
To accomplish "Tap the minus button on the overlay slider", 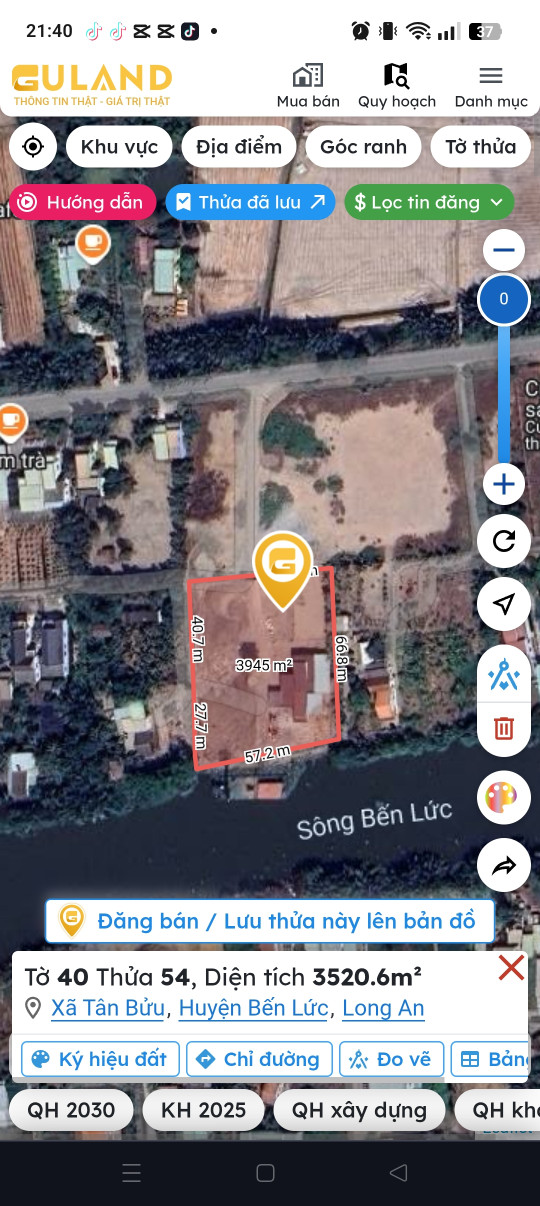I will pyautogui.click(x=504, y=250).
